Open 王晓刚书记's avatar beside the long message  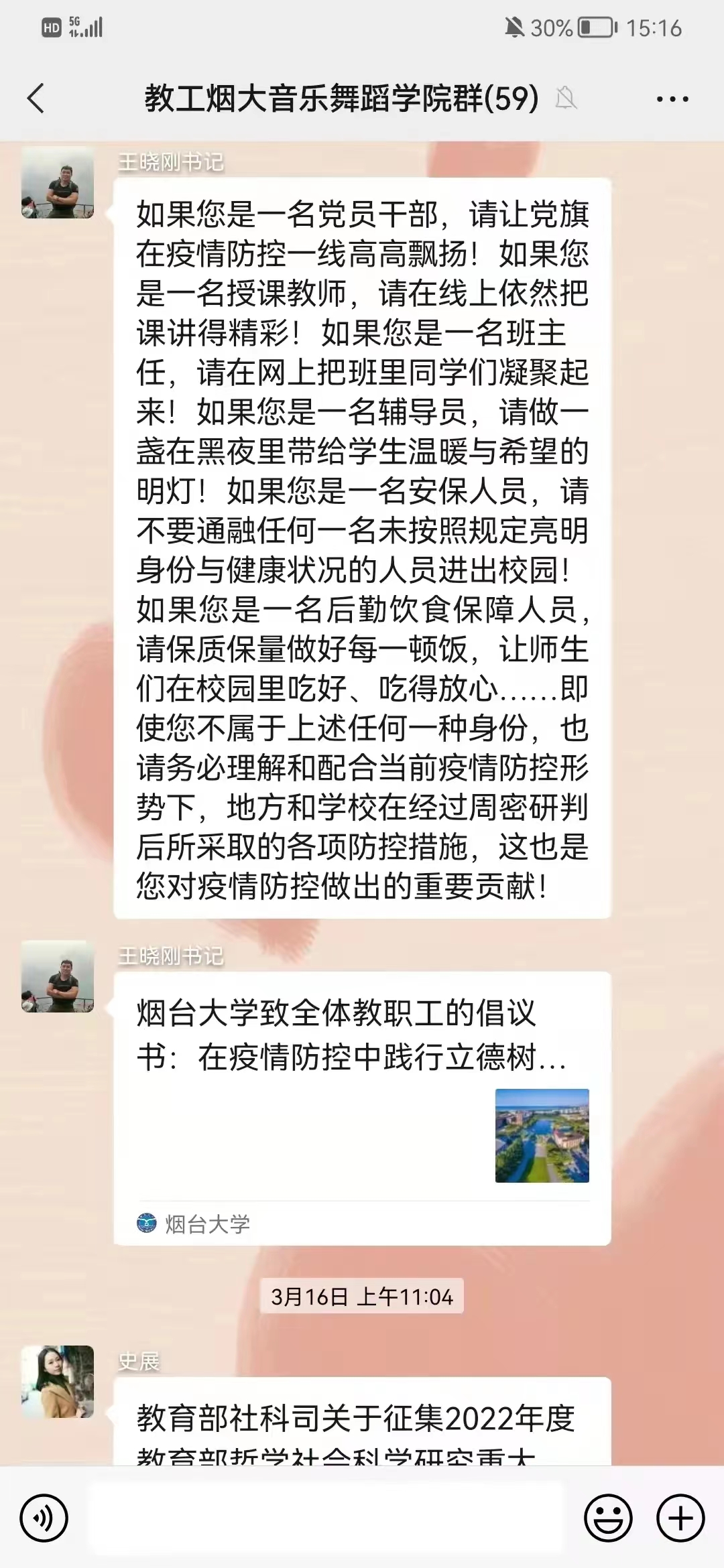pyautogui.click(x=58, y=182)
